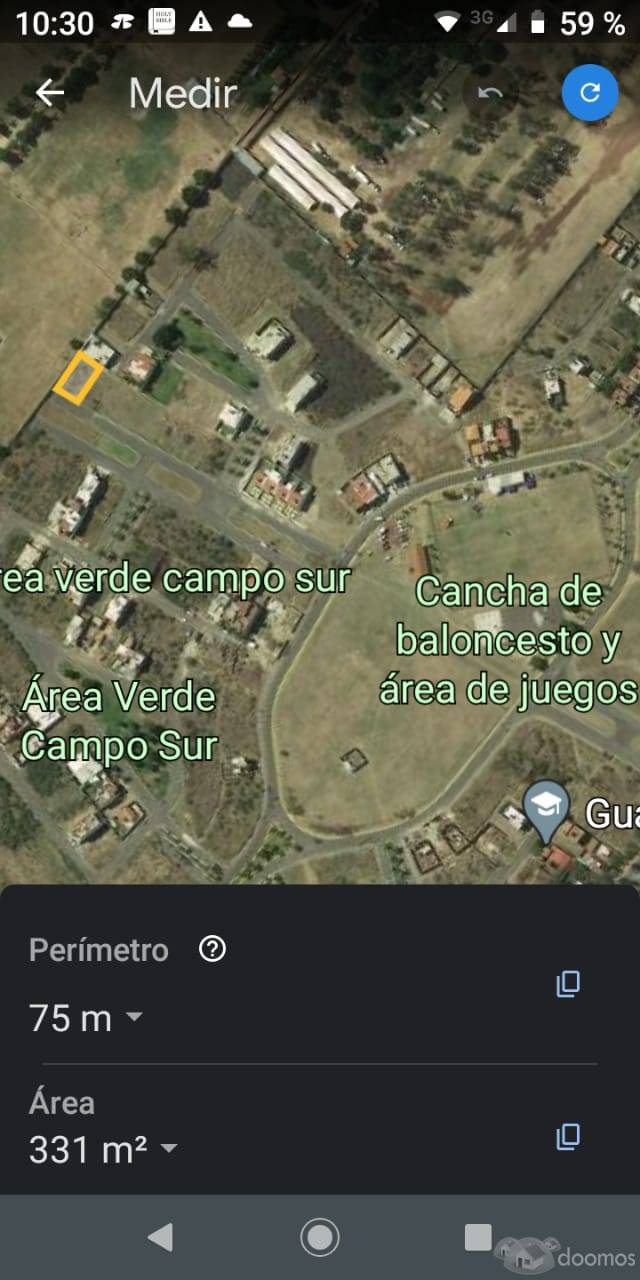The image size is (640, 1280).
Task: Open the system recent apps
Action: 478,1237
